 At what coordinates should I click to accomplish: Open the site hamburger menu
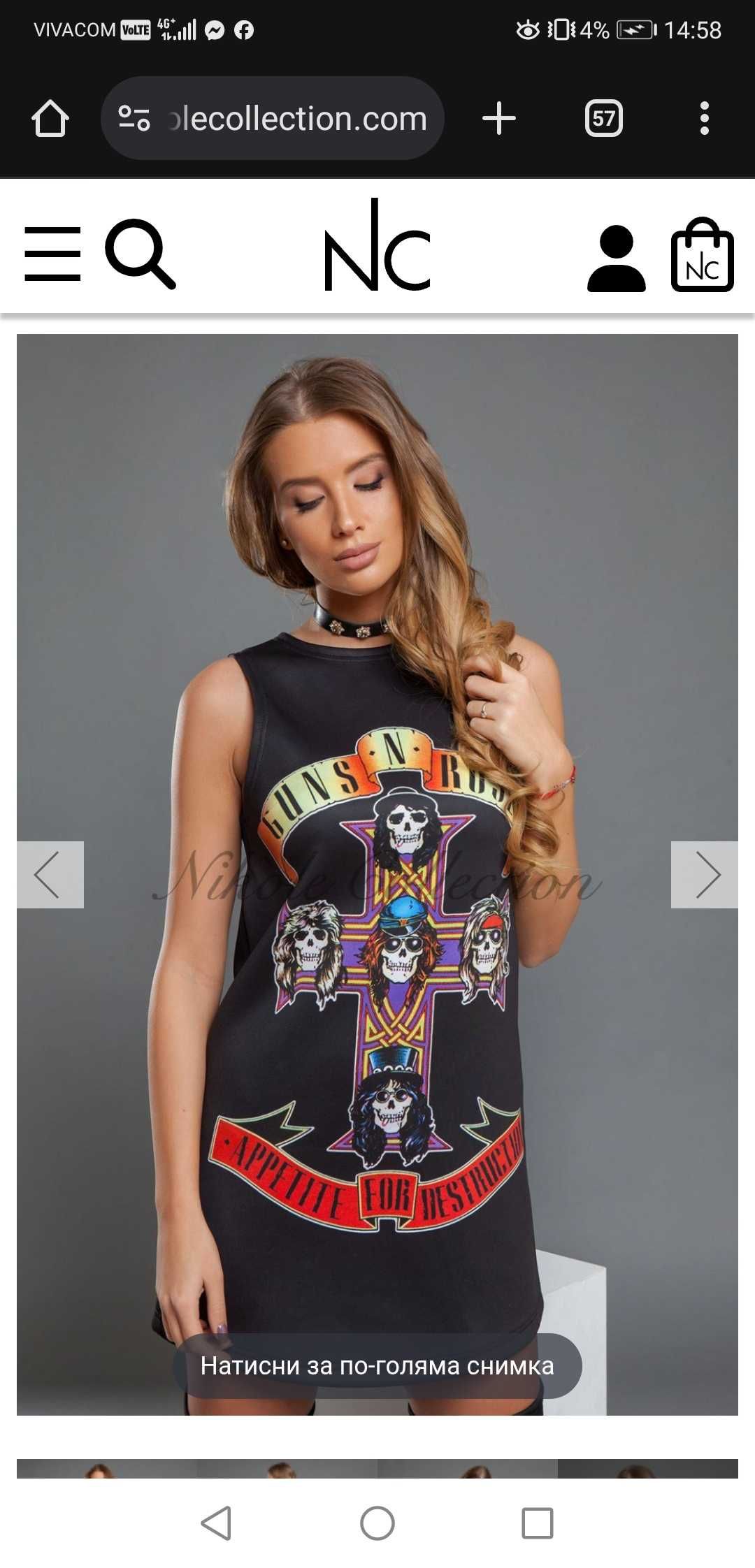tap(52, 254)
